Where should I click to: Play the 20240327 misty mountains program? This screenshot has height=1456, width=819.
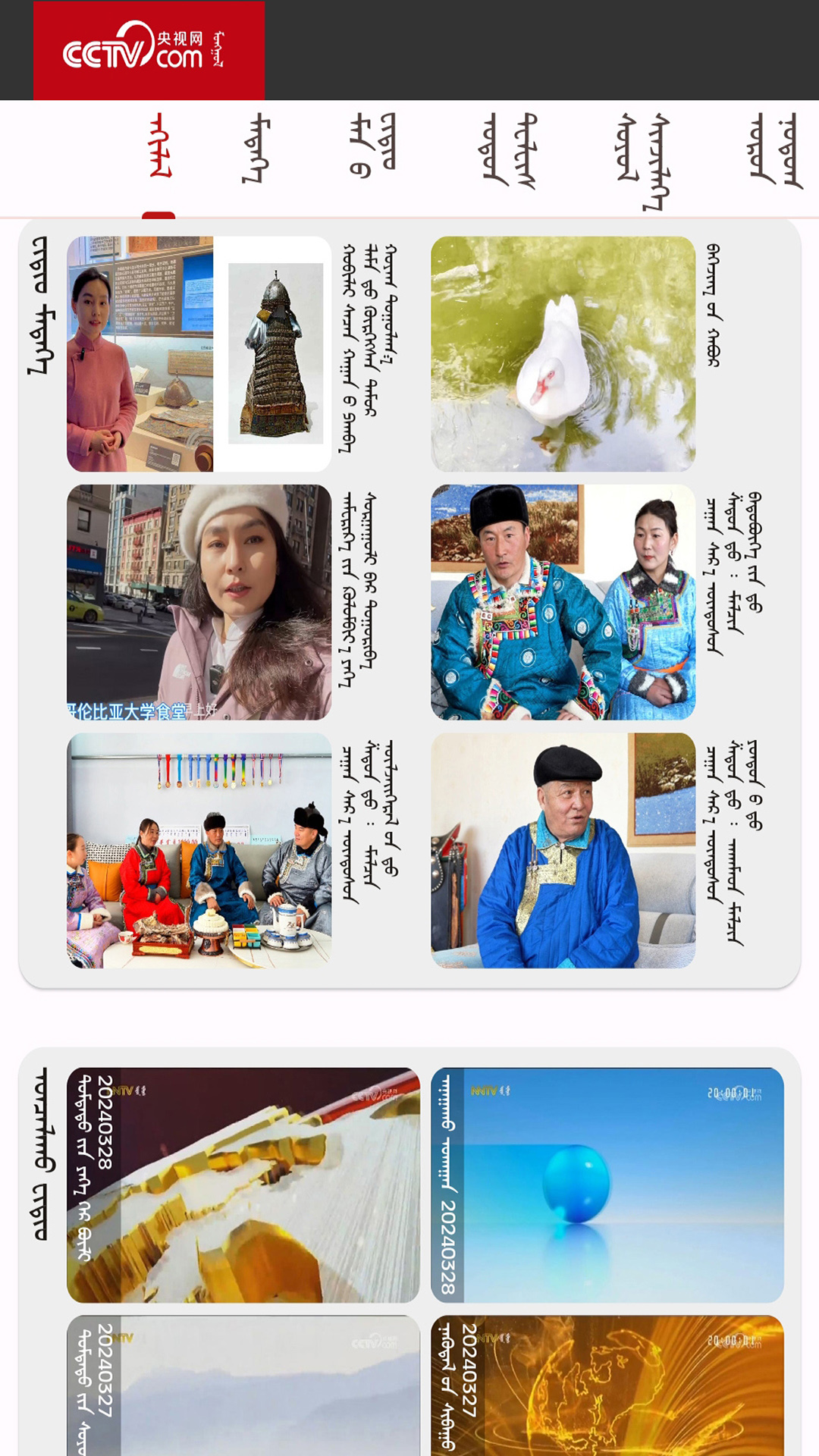coord(243,1388)
